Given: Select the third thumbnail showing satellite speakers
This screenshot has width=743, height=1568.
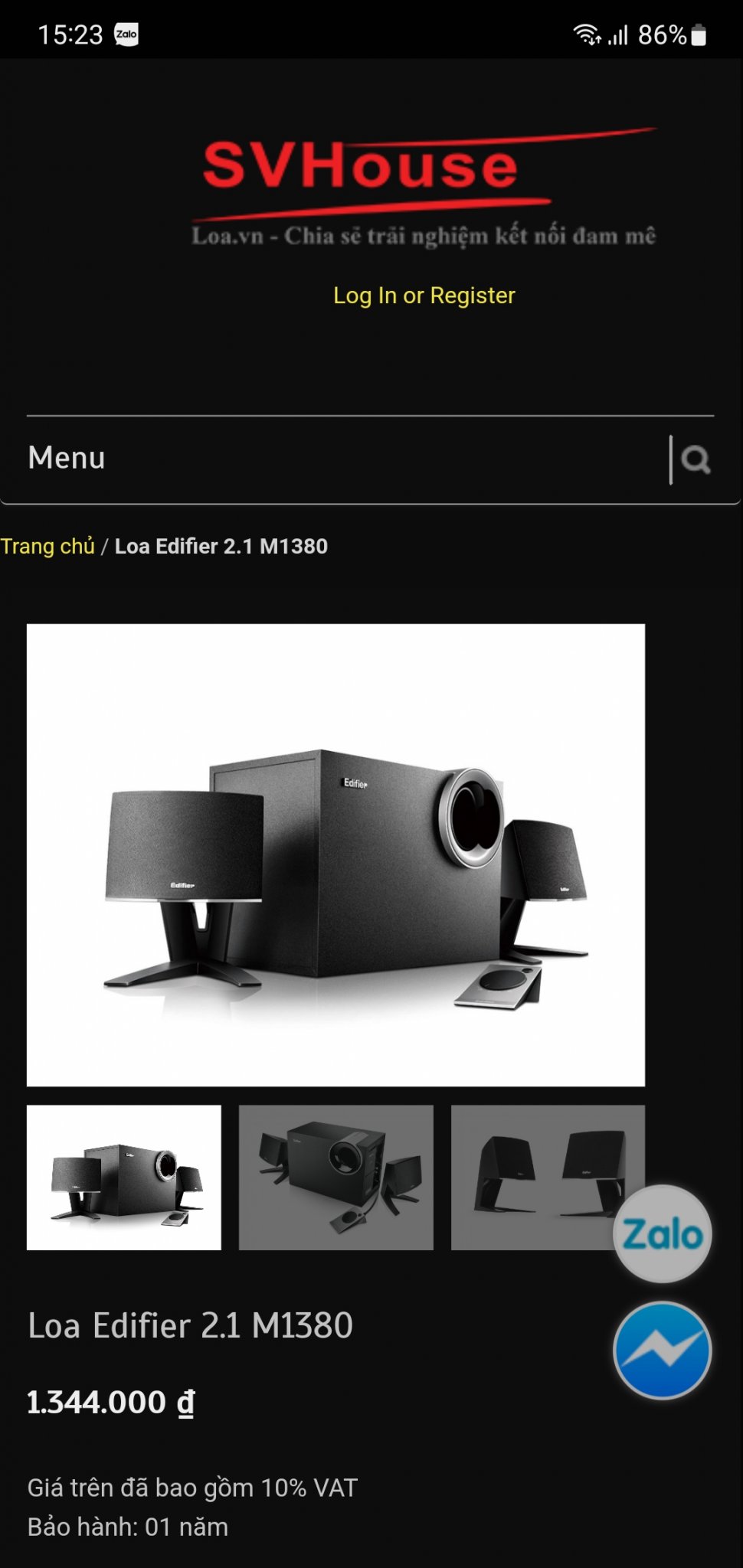Looking at the screenshot, I should (548, 1178).
